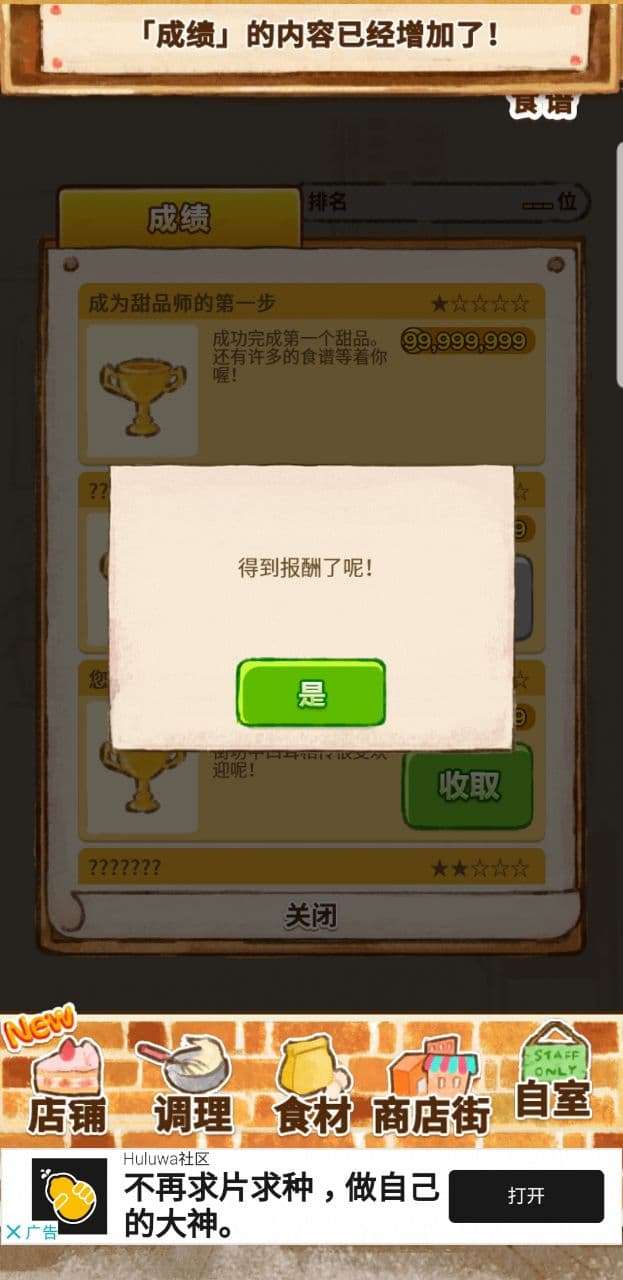Screen dimensions: 623x1280
Task: Close the achievements panel with 关闭
Action: click(310, 915)
